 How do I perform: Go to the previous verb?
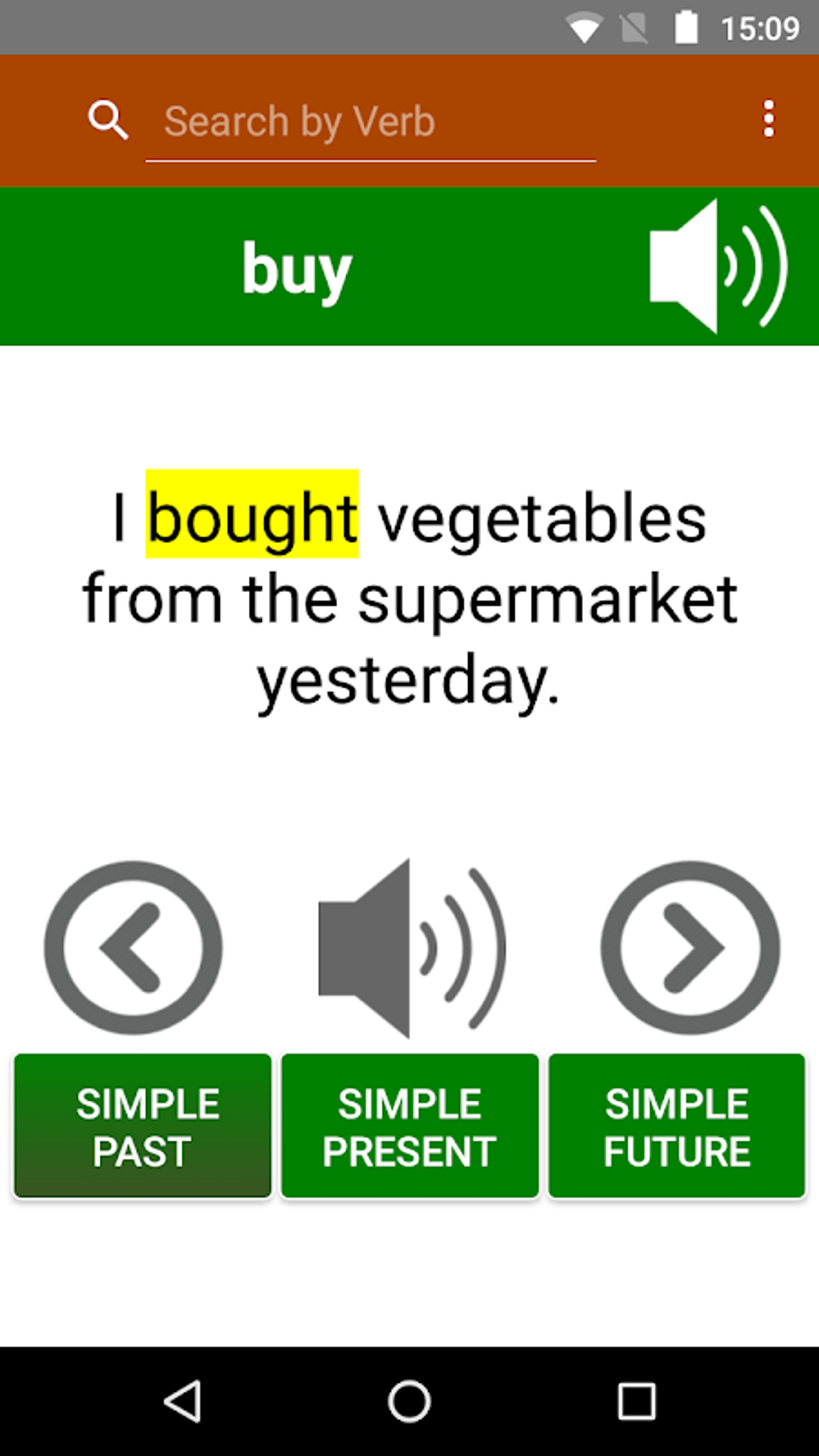tap(133, 948)
